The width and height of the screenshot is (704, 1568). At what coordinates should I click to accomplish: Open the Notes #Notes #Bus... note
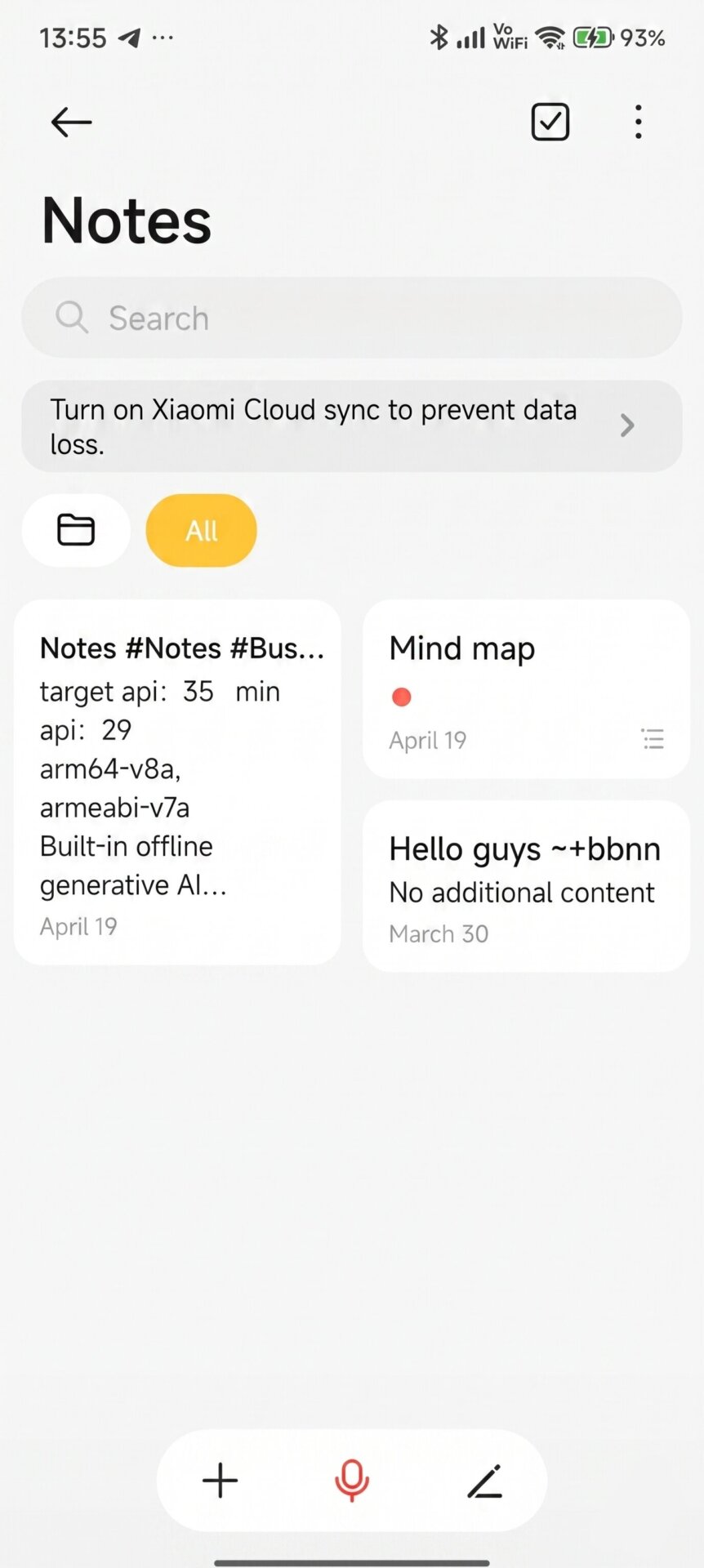[177, 782]
